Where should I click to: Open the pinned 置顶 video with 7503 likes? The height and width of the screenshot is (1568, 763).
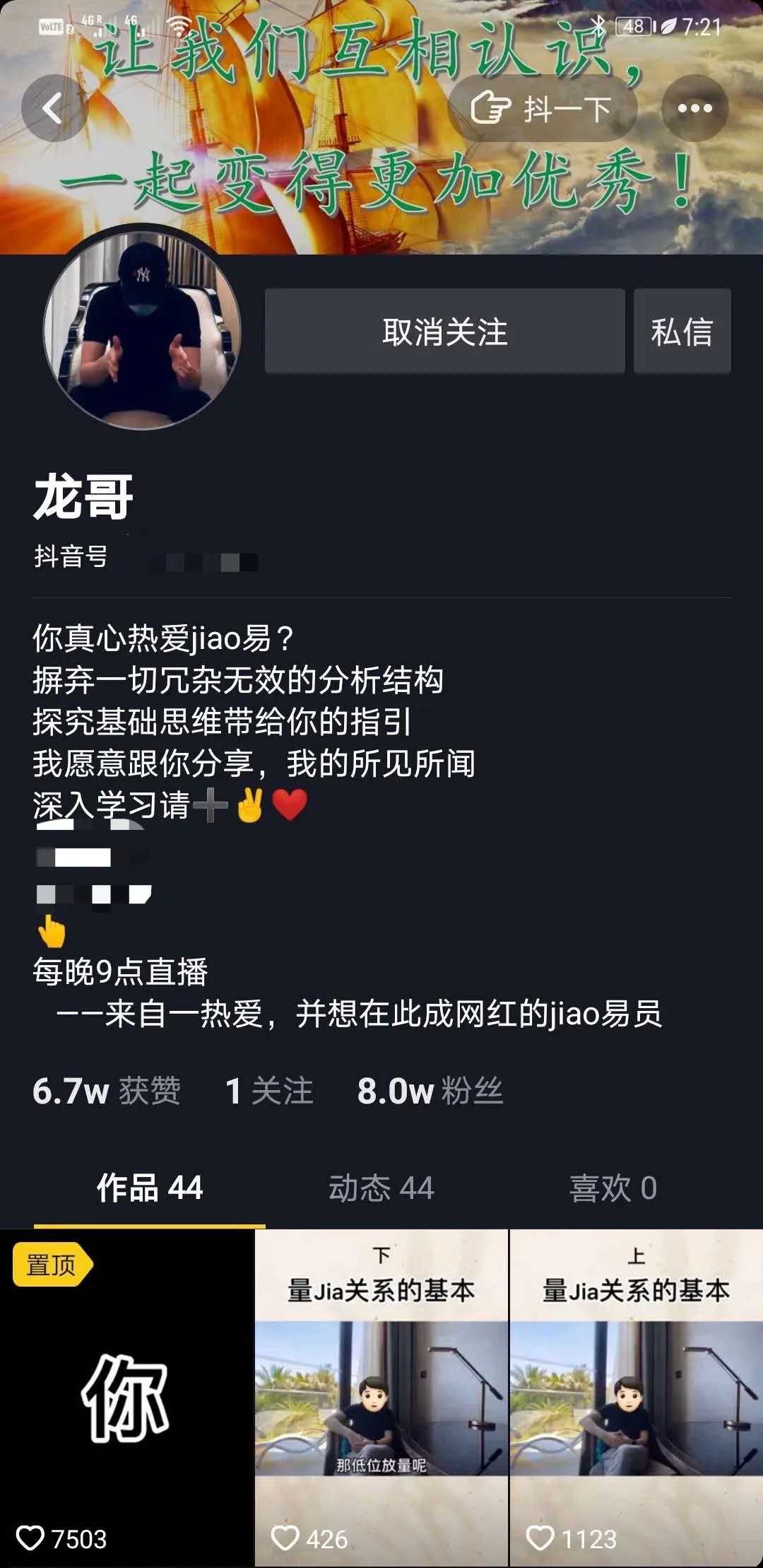click(126, 1398)
